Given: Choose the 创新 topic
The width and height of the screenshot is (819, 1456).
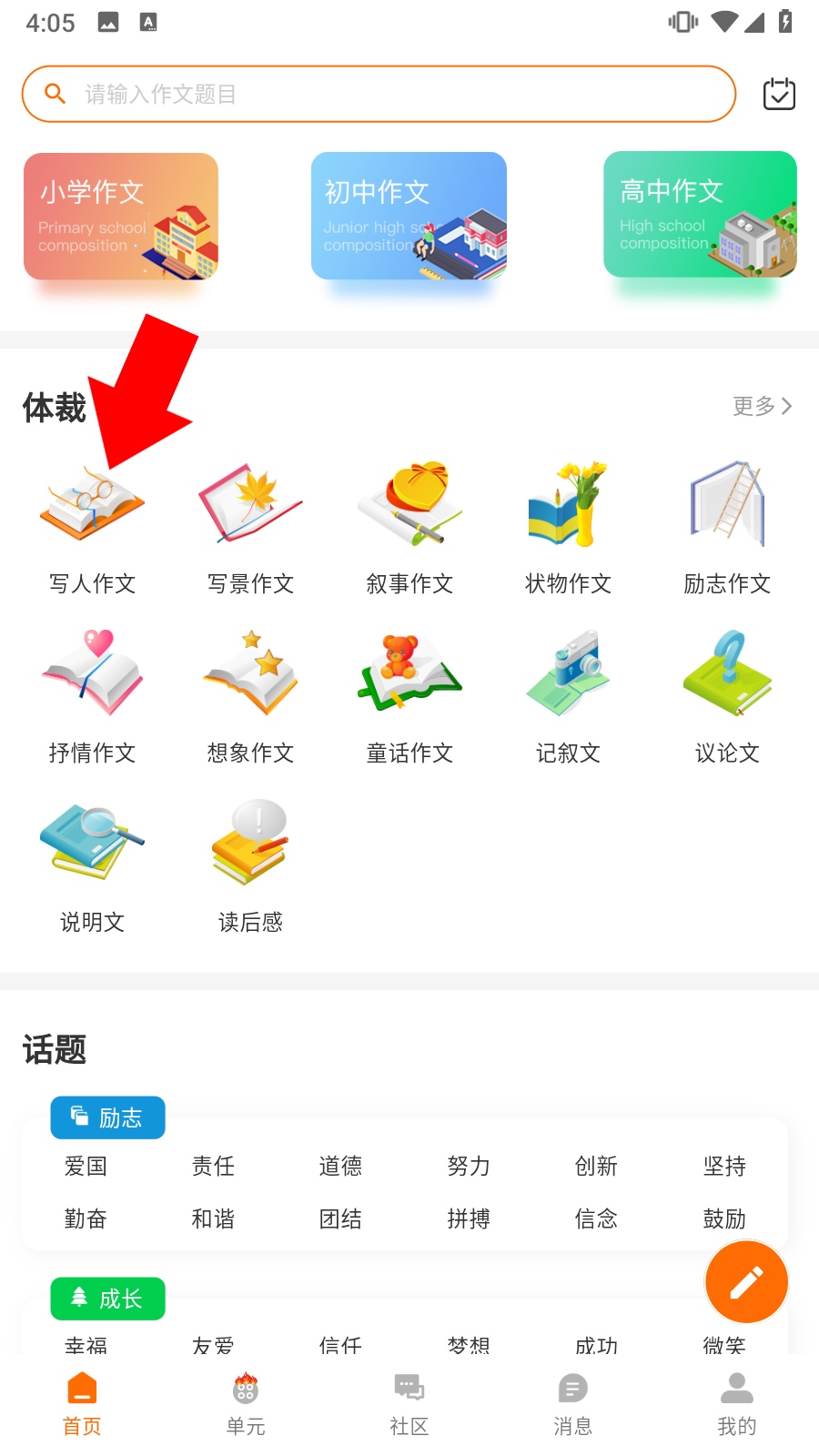Looking at the screenshot, I should coord(596,1166).
